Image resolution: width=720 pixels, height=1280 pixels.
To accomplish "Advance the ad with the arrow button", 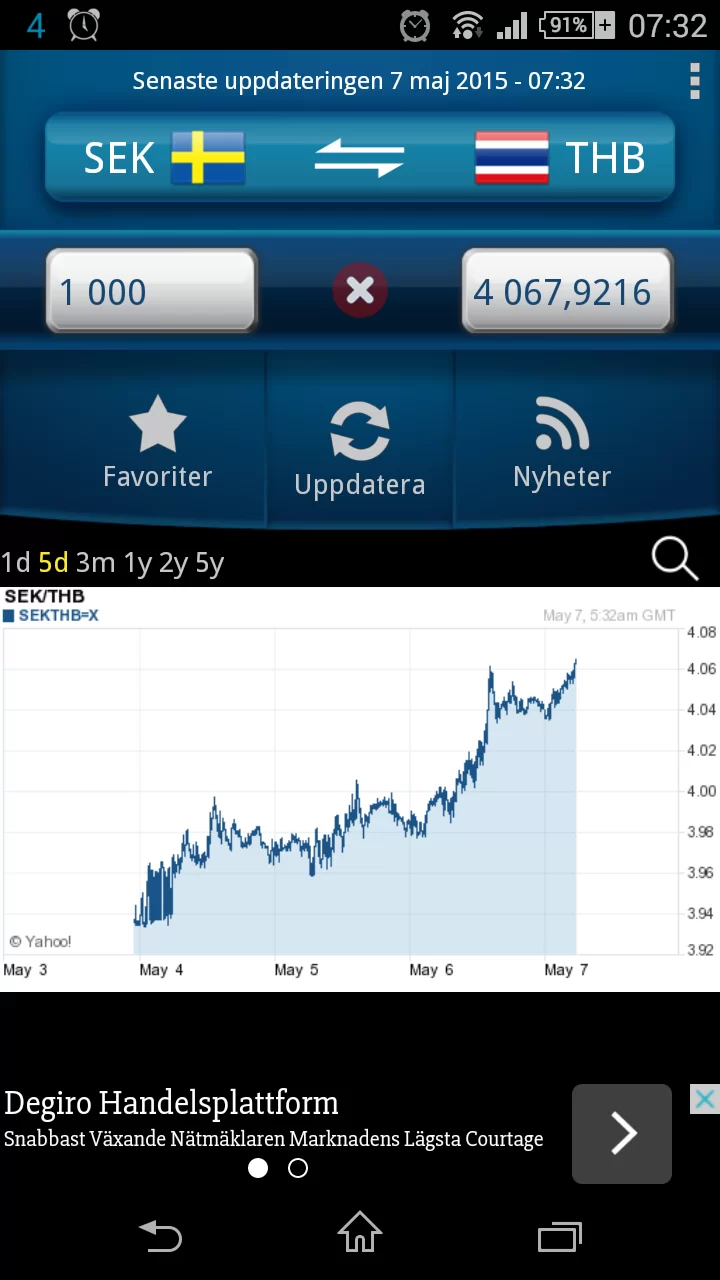I will [x=621, y=1133].
